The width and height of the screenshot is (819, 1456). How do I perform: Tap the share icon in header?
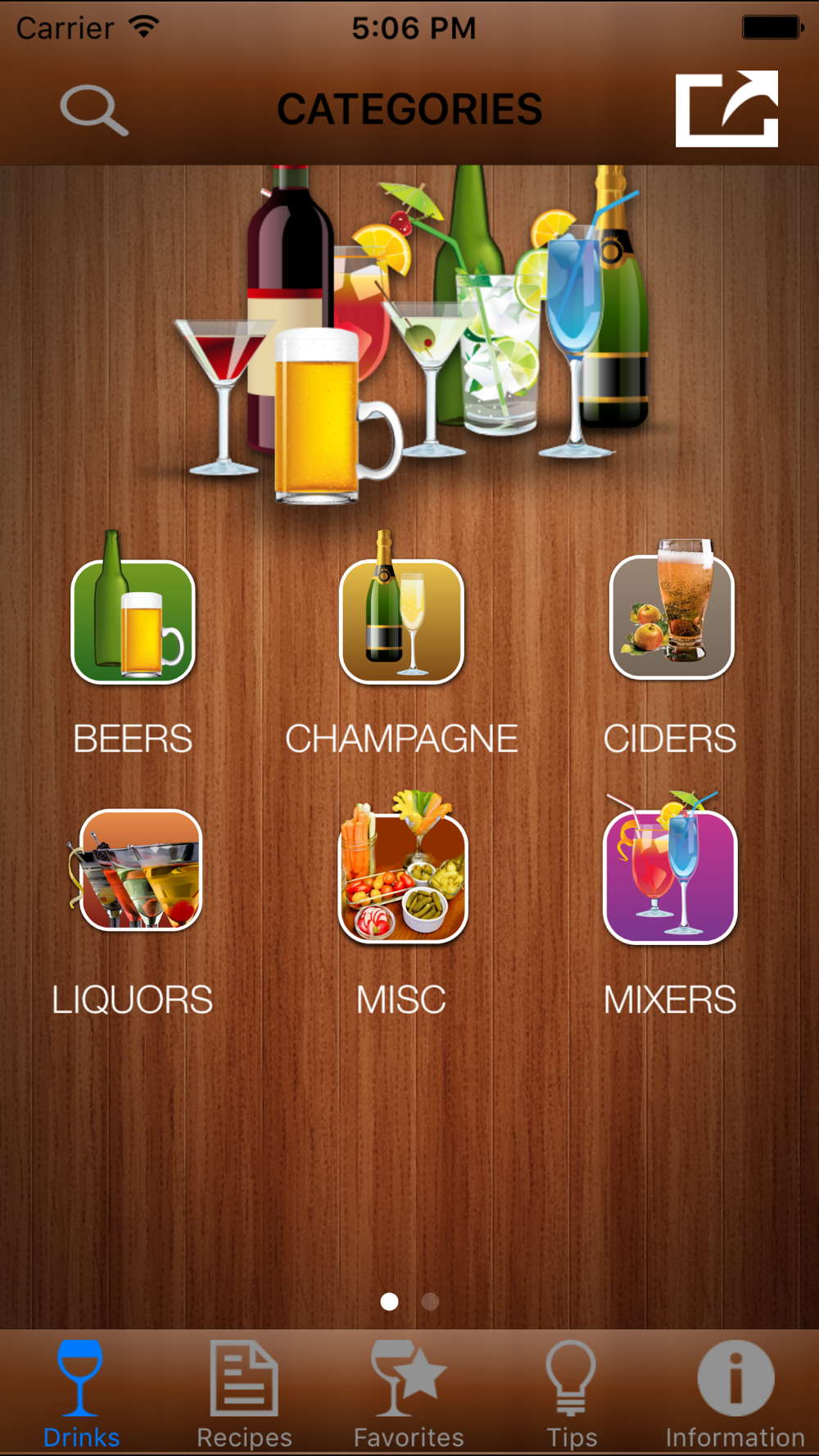[x=726, y=109]
